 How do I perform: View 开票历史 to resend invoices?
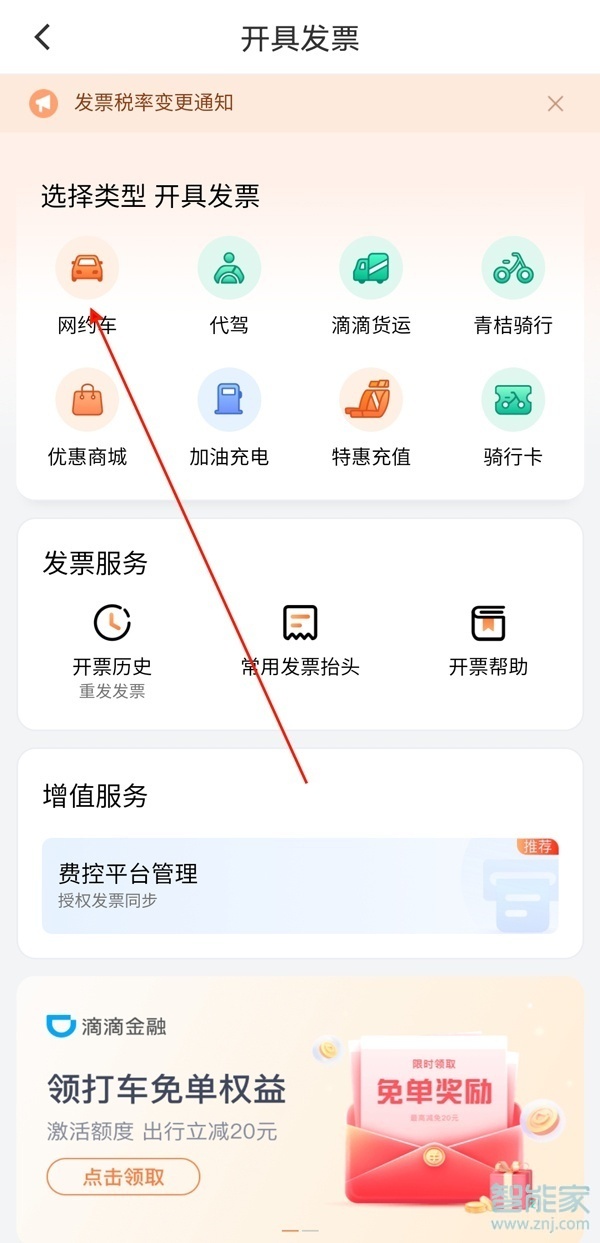point(112,640)
